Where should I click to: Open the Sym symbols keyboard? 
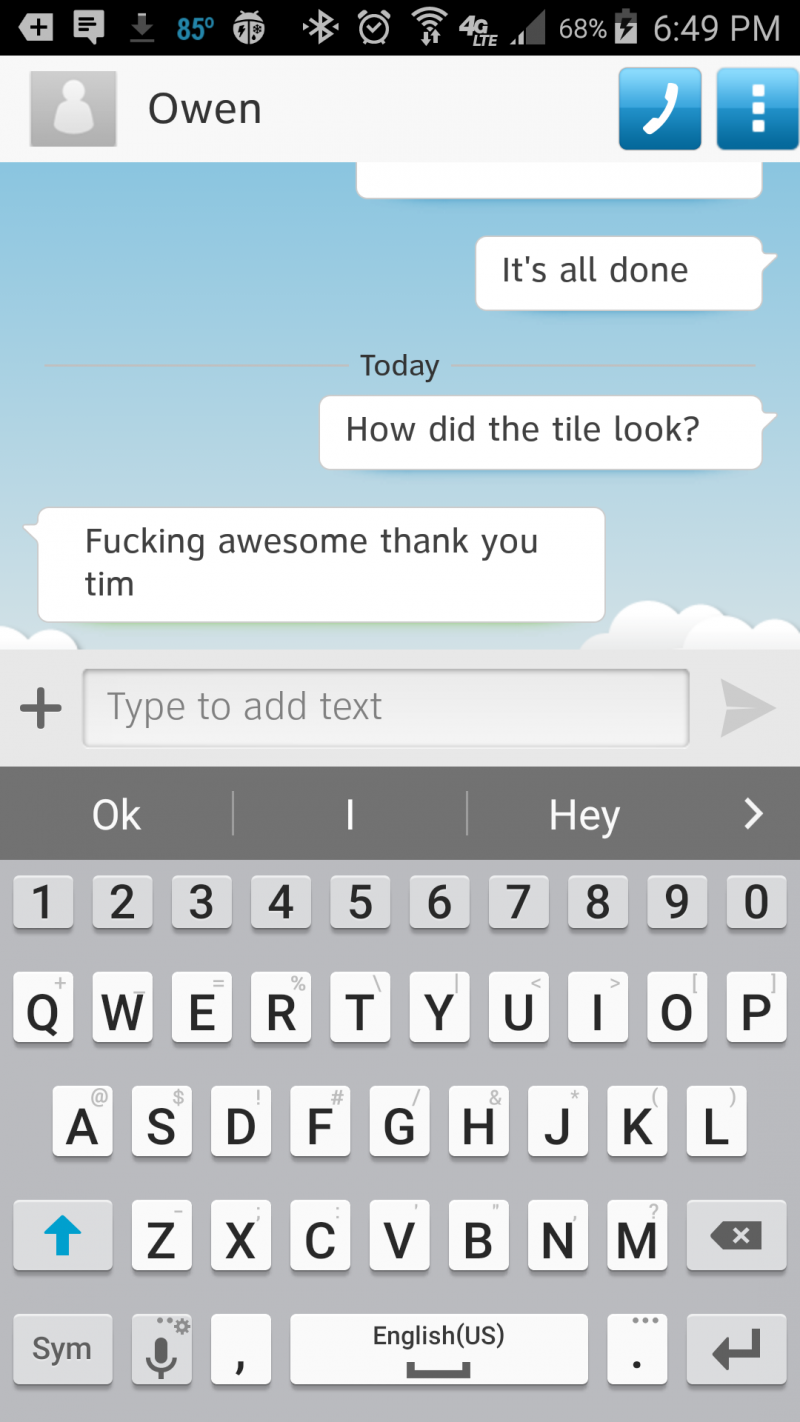click(x=62, y=1349)
